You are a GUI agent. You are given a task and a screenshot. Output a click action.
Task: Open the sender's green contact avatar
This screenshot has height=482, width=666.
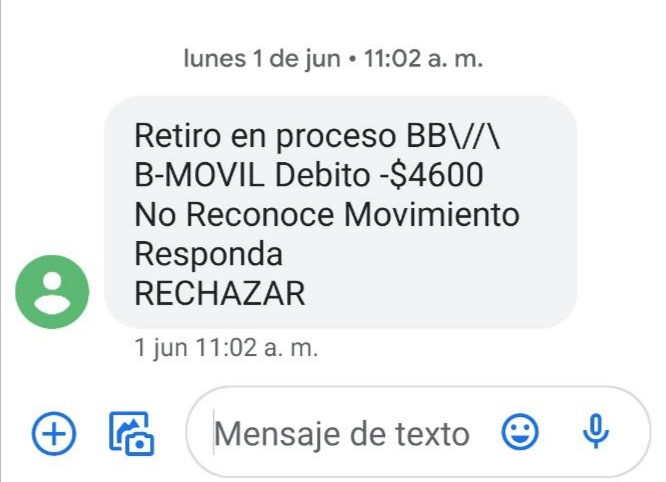coord(52,291)
